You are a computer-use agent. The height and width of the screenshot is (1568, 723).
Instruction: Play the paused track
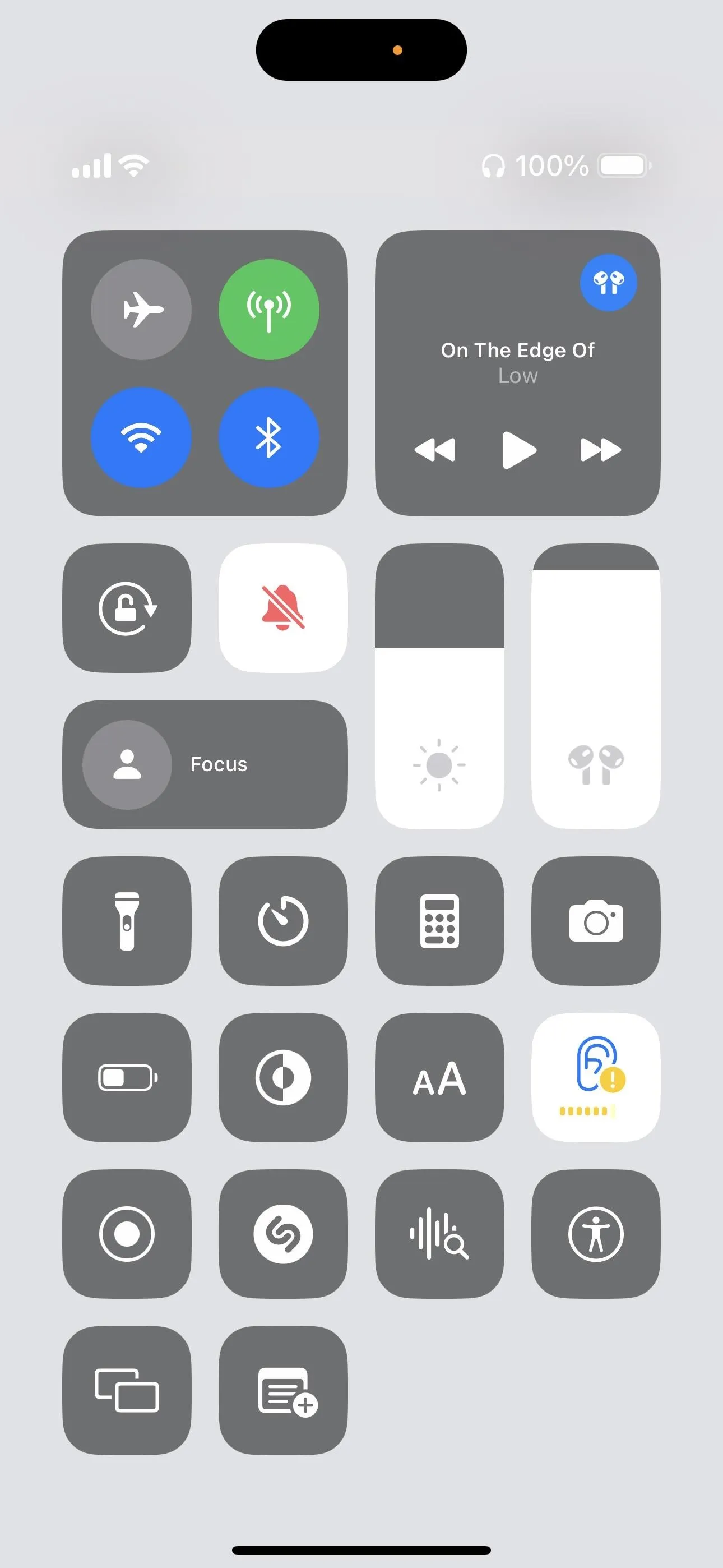[x=519, y=450]
